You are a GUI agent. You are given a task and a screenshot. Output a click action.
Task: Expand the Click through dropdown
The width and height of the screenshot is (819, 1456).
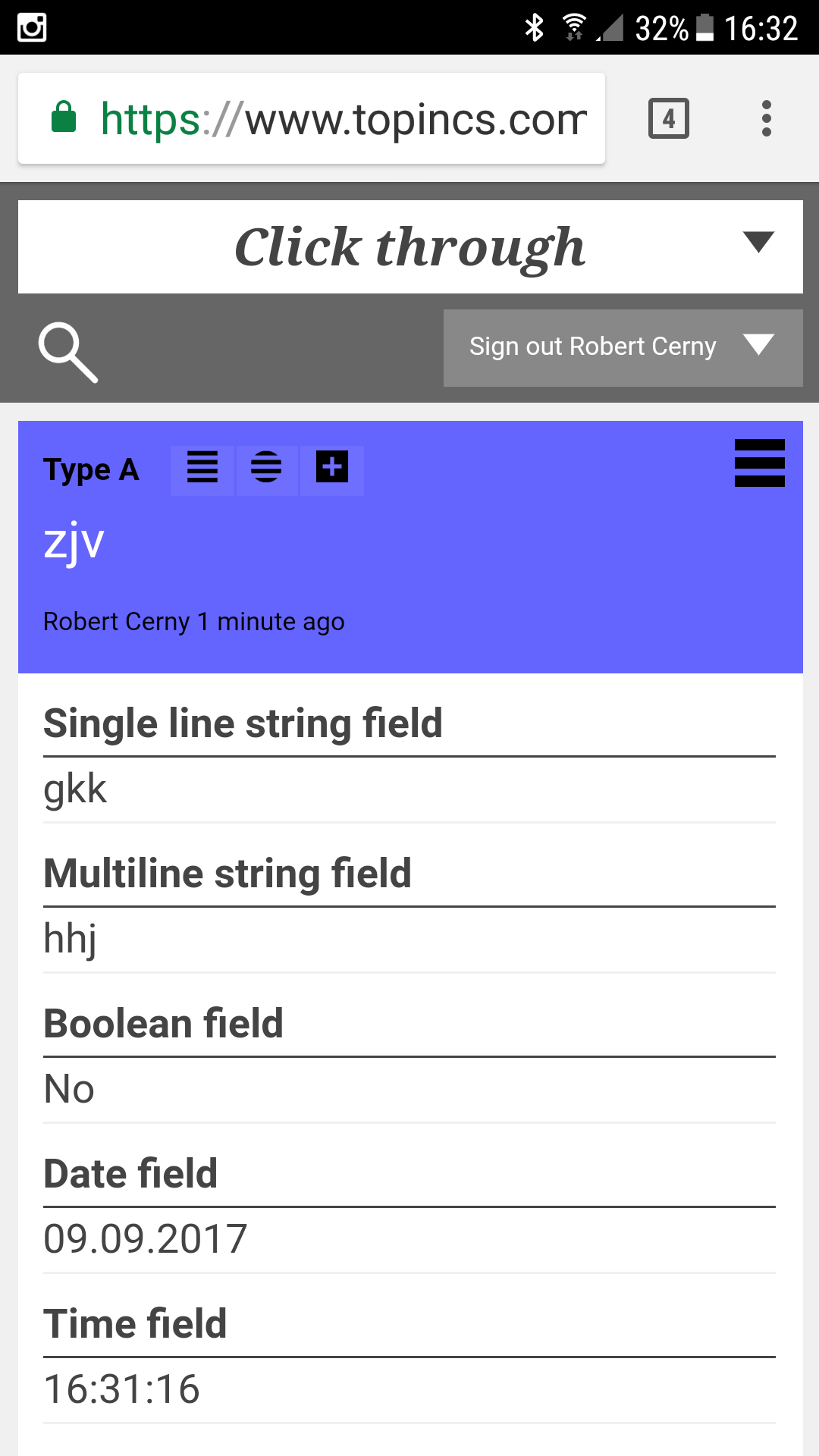click(x=758, y=243)
